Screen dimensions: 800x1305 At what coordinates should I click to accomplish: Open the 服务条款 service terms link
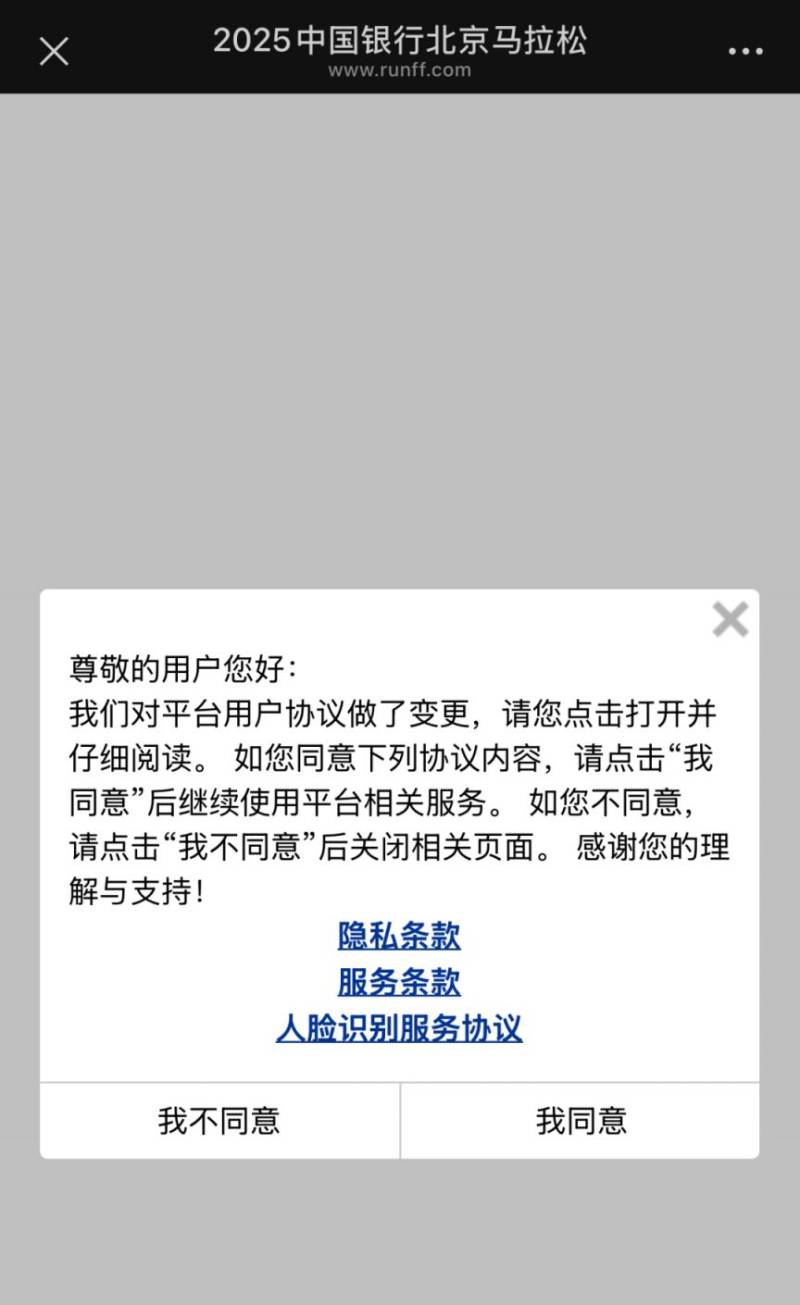399,982
